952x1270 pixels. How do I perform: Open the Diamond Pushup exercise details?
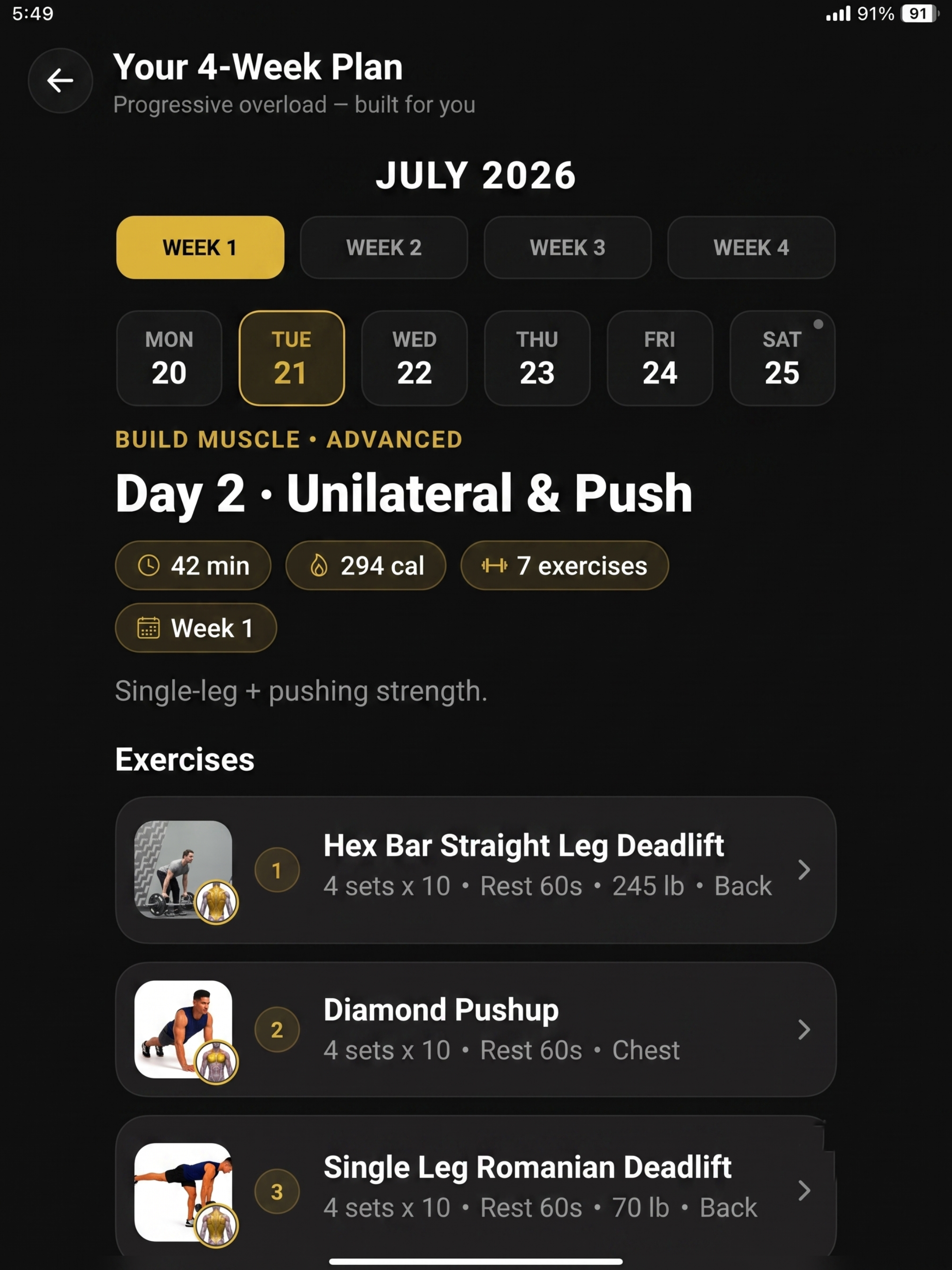(x=476, y=1030)
